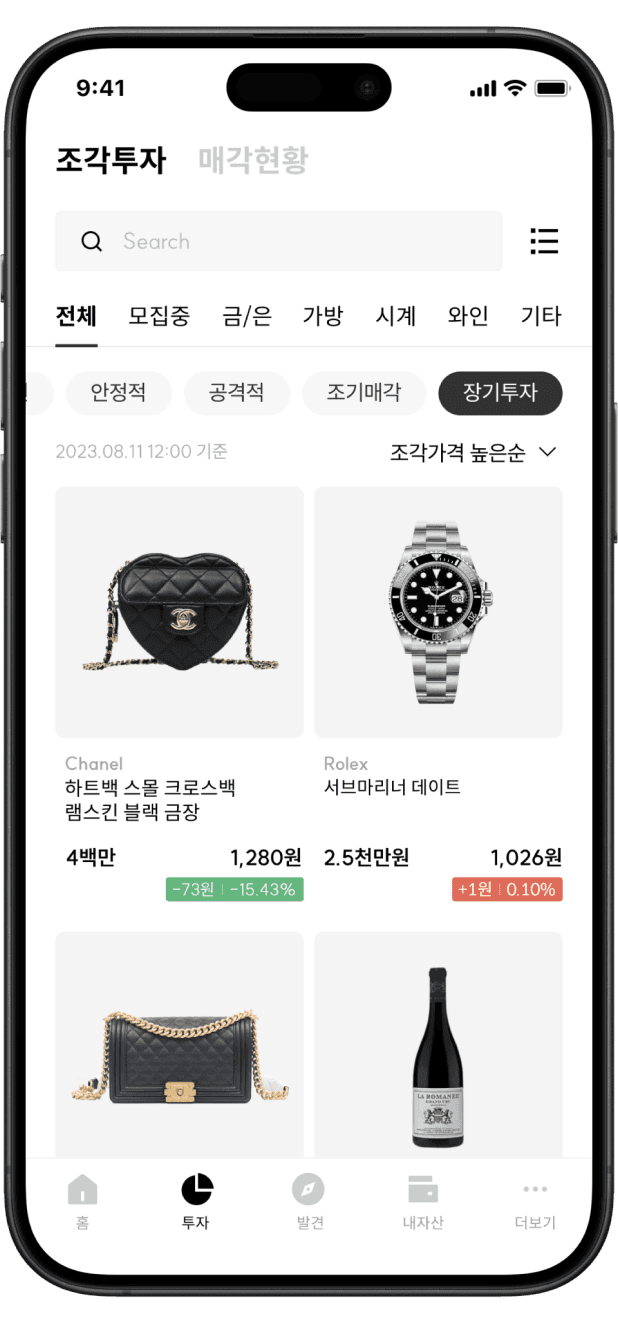The image size is (618, 1320).
Task: Apply the 공격적 filter chip
Action: coord(237,393)
